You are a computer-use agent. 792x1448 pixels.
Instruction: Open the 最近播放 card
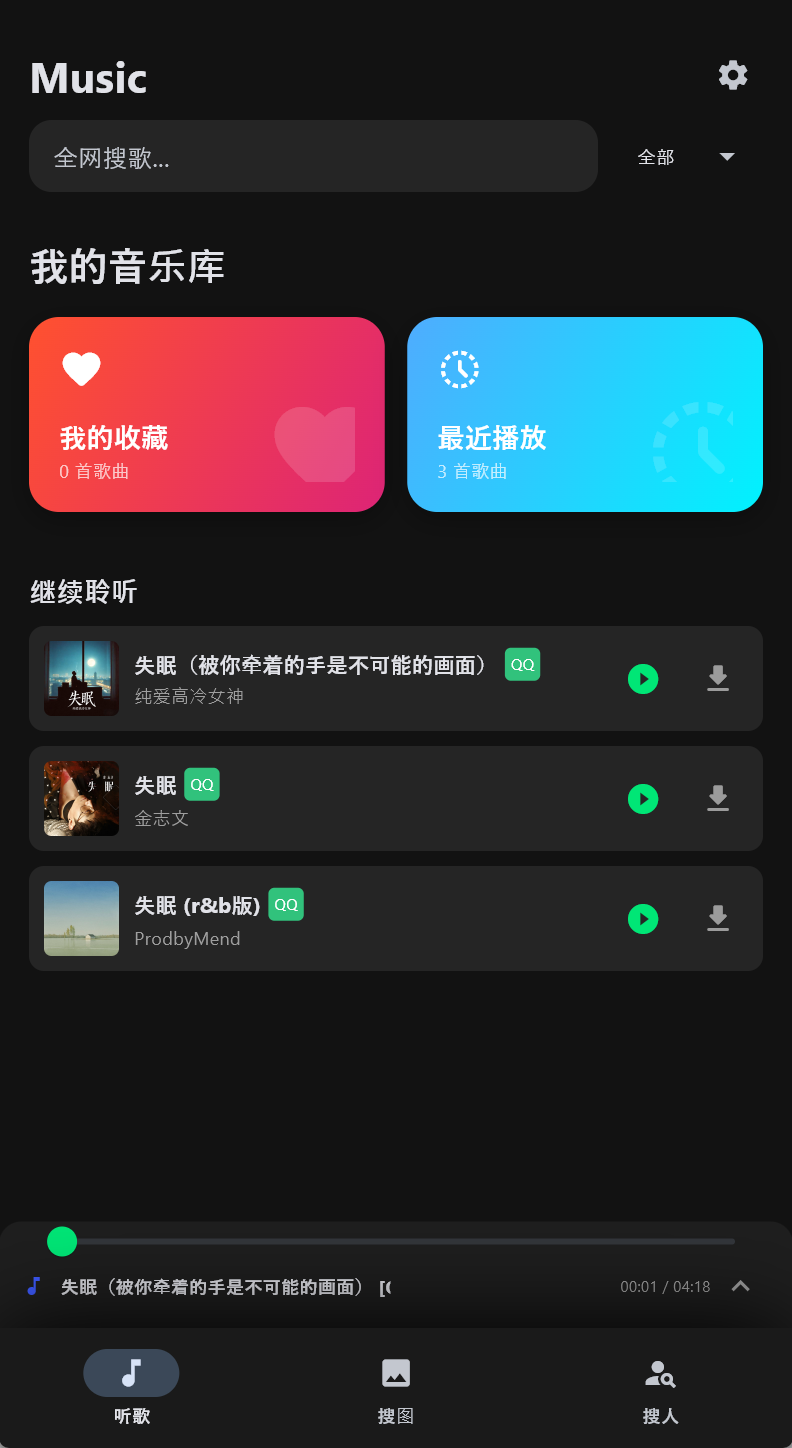pyautogui.click(x=585, y=414)
